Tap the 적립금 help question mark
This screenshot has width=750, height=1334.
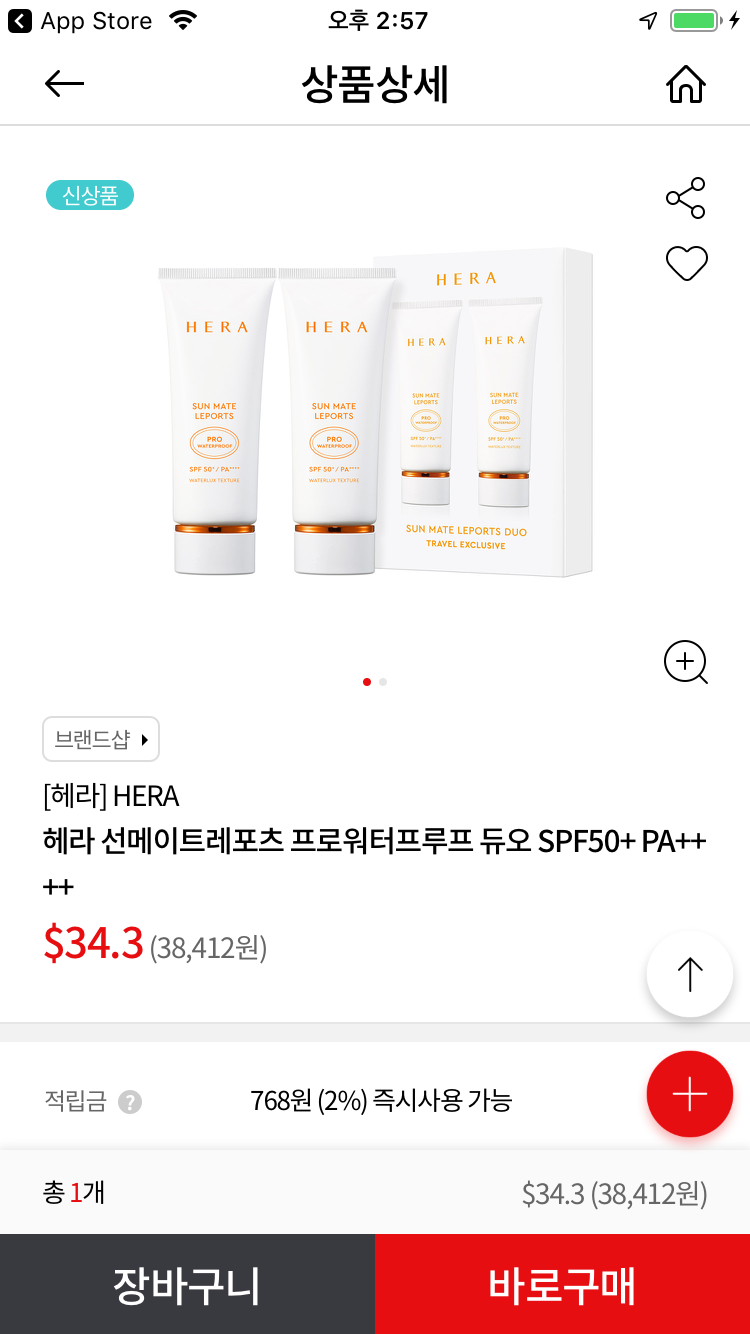coord(130,1102)
